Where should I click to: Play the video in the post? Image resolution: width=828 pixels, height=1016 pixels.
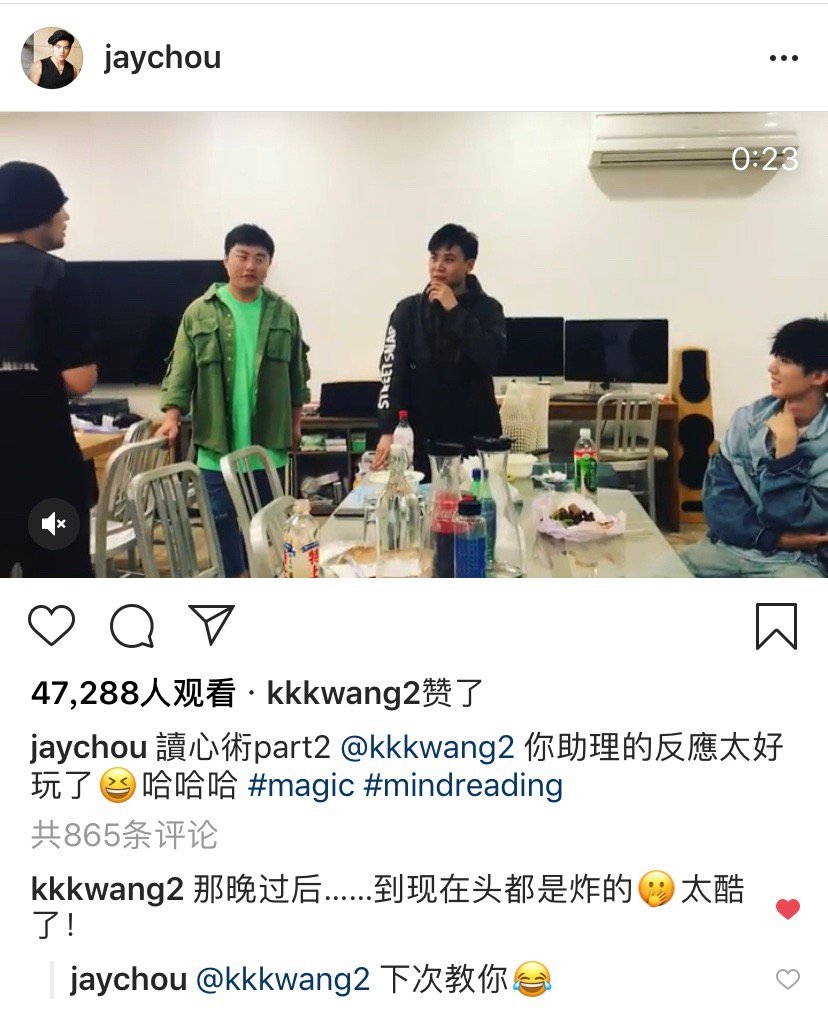414,345
